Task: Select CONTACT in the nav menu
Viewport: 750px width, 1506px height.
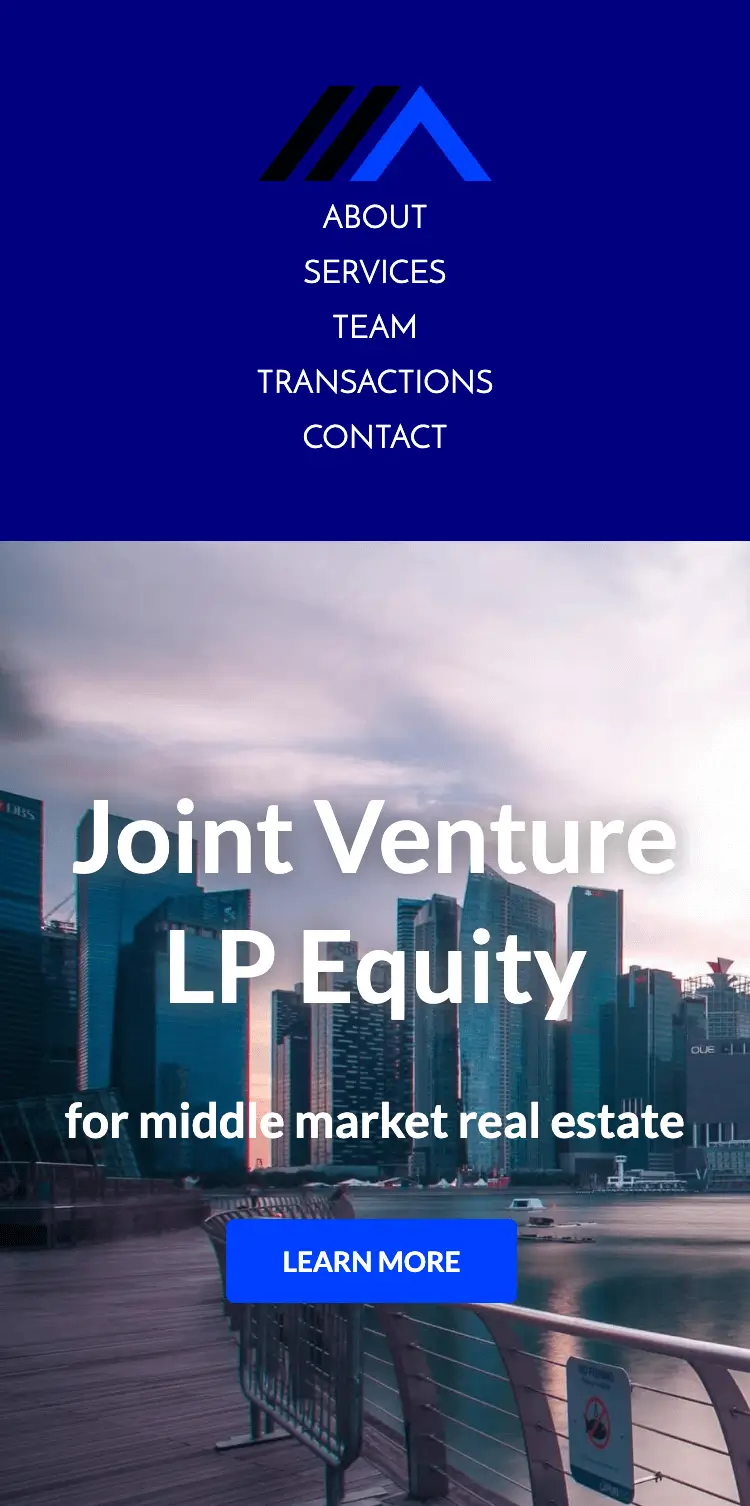Action: (375, 436)
